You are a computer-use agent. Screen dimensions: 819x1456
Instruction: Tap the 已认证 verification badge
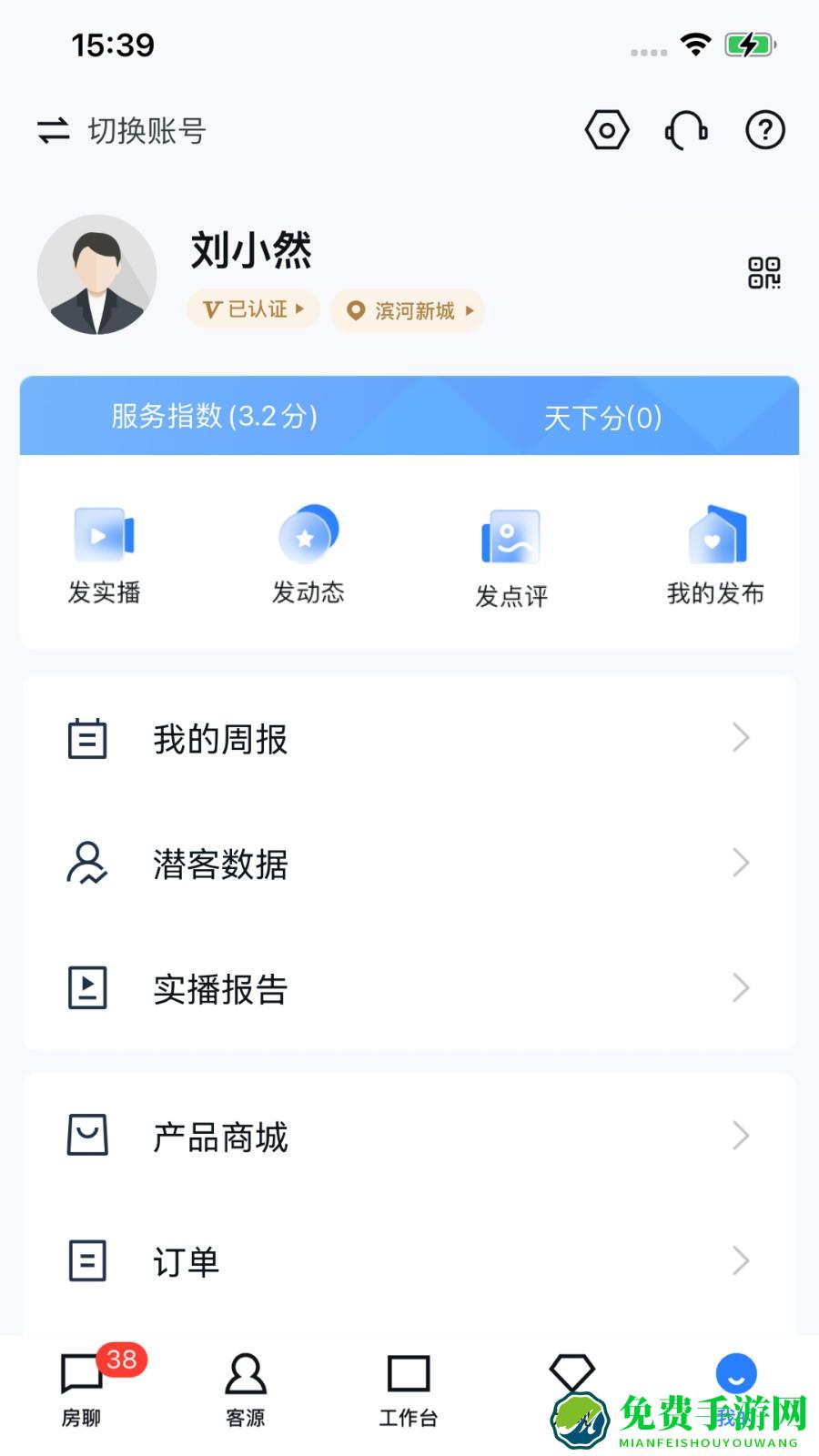click(252, 309)
